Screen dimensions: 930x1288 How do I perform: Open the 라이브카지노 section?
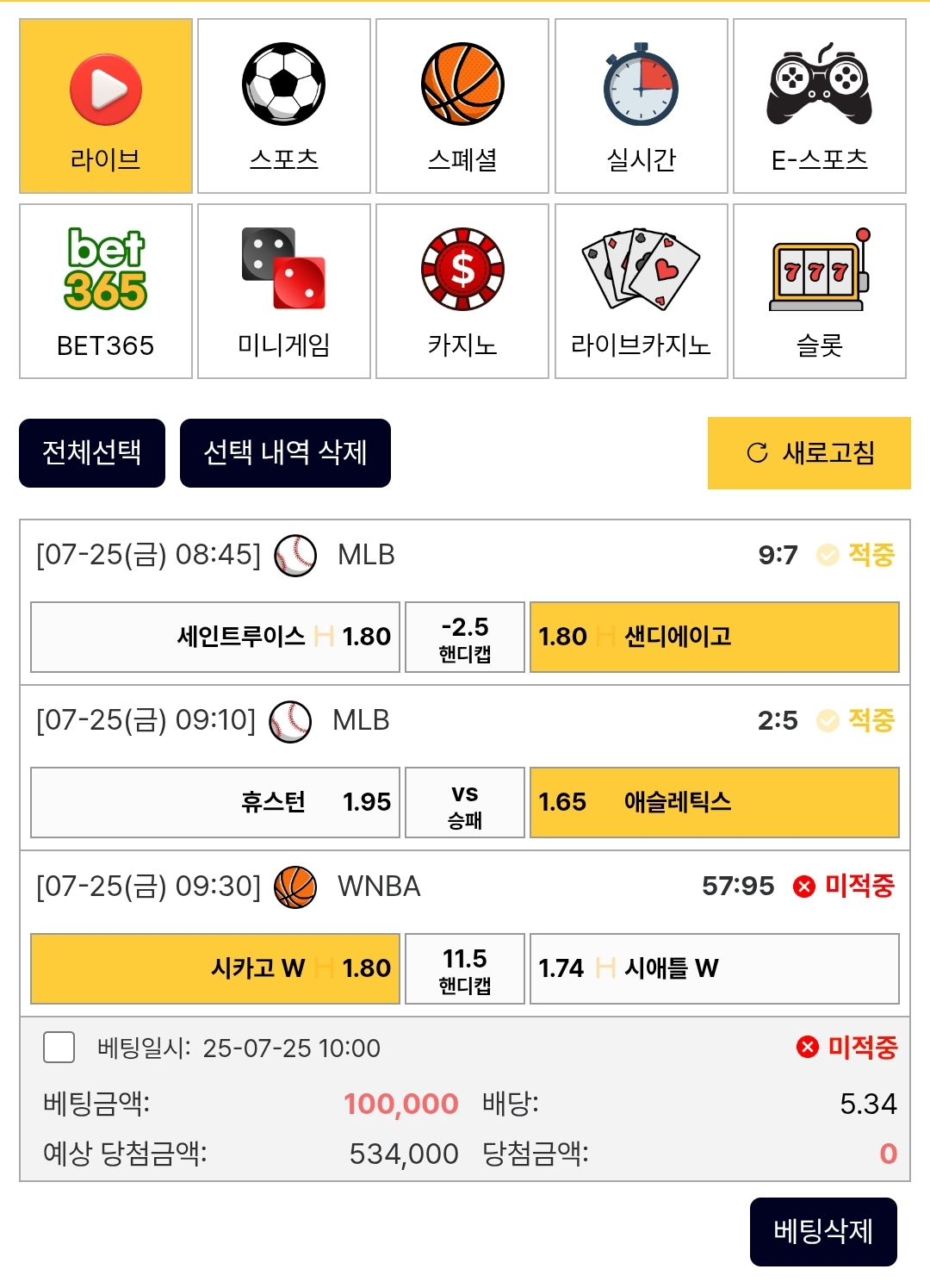pyautogui.click(x=642, y=291)
